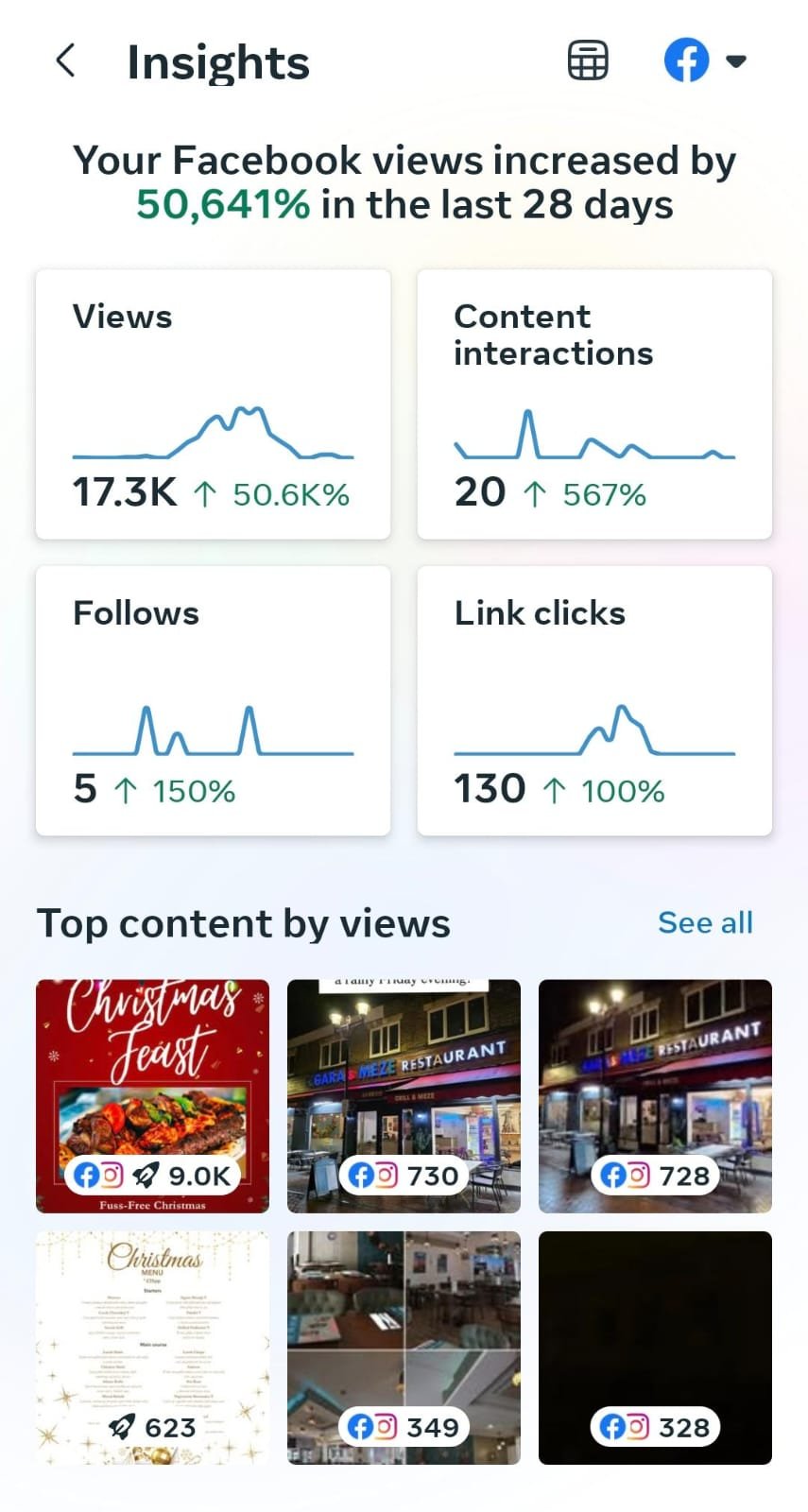Open the table view icon
This screenshot has height=1512, width=808.
[588, 61]
